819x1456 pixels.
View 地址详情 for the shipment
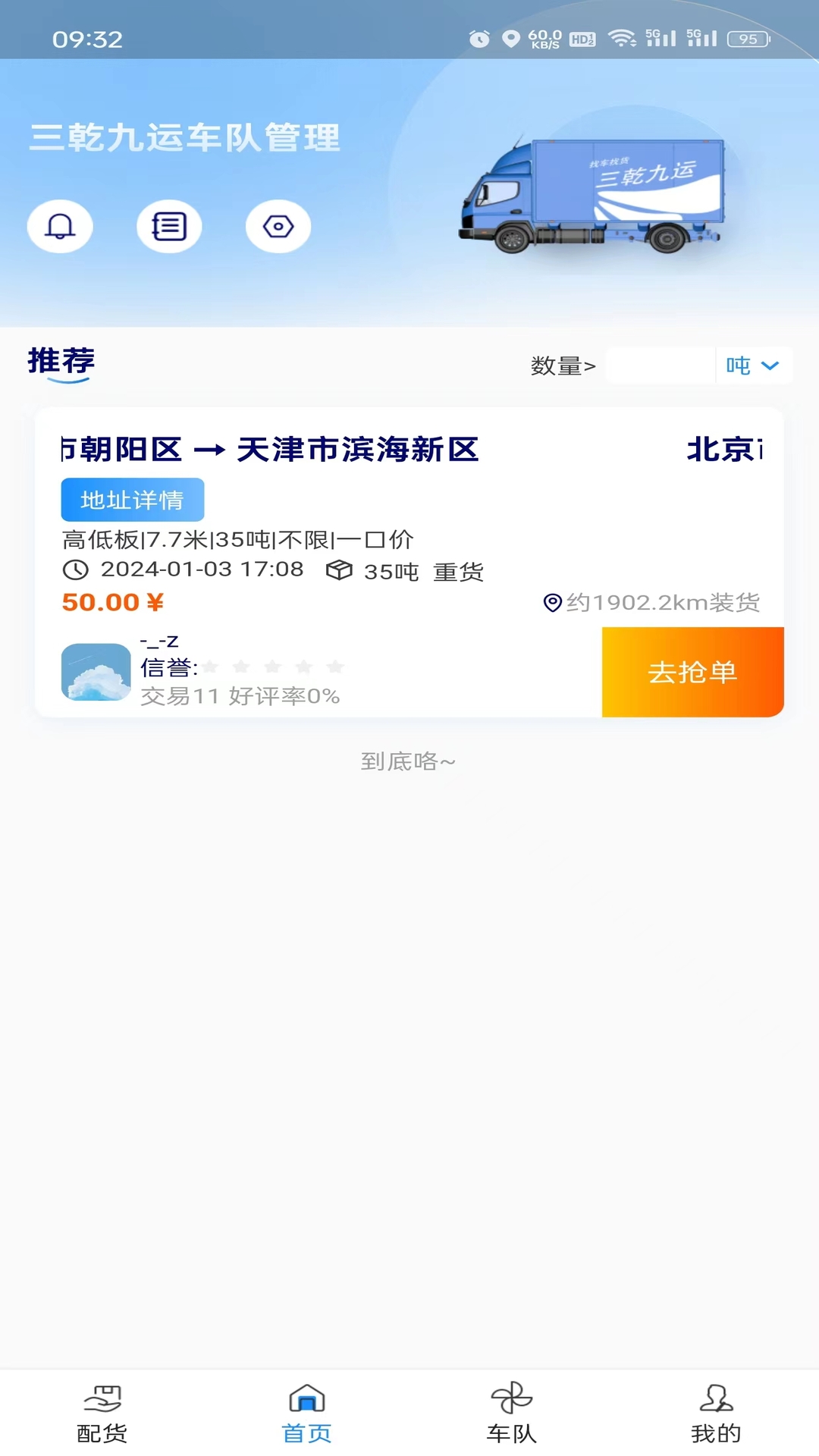coord(132,500)
